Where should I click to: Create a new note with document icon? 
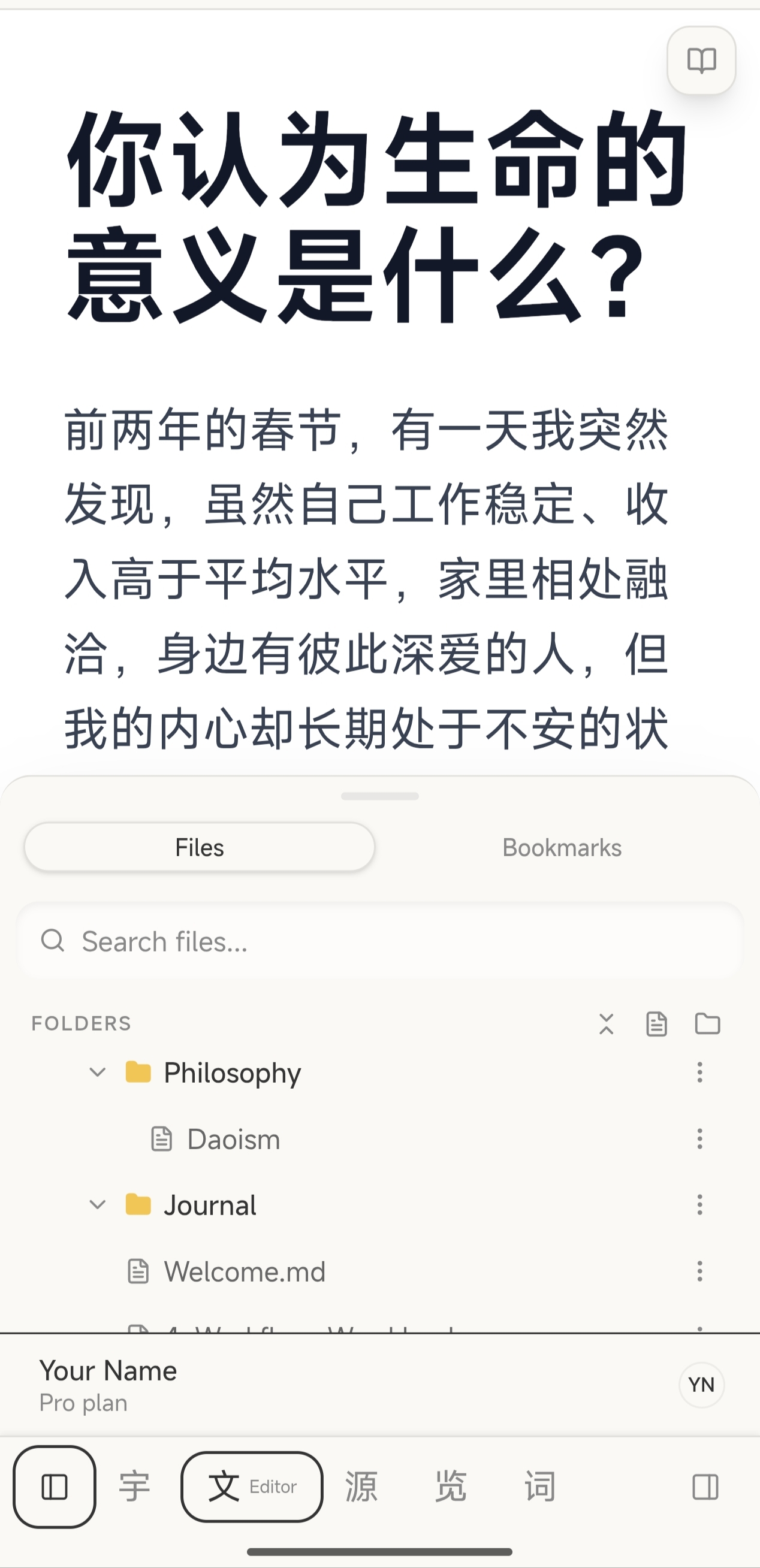pyautogui.click(x=656, y=1024)
